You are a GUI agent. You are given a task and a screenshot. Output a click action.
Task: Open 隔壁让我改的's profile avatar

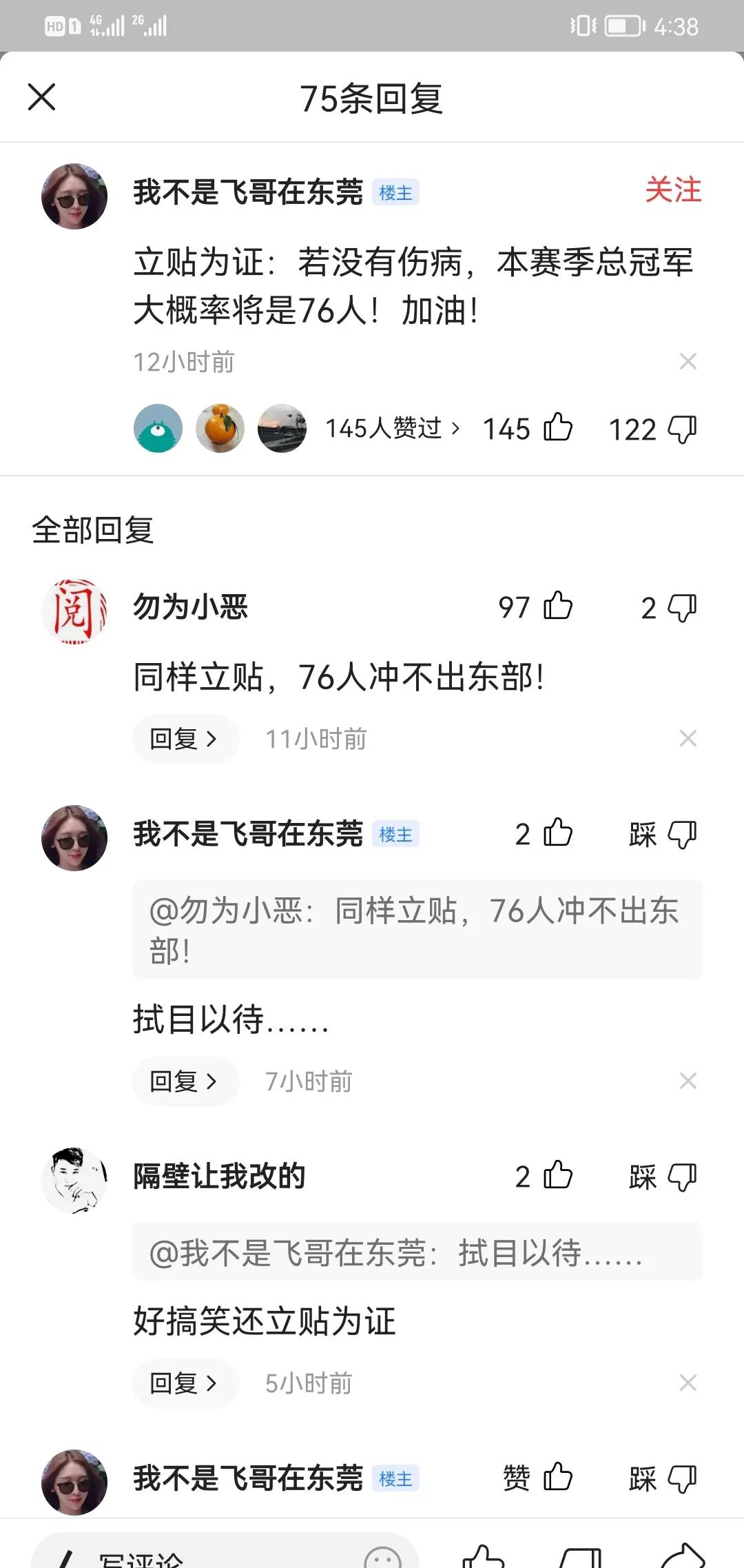(74, 1180)
